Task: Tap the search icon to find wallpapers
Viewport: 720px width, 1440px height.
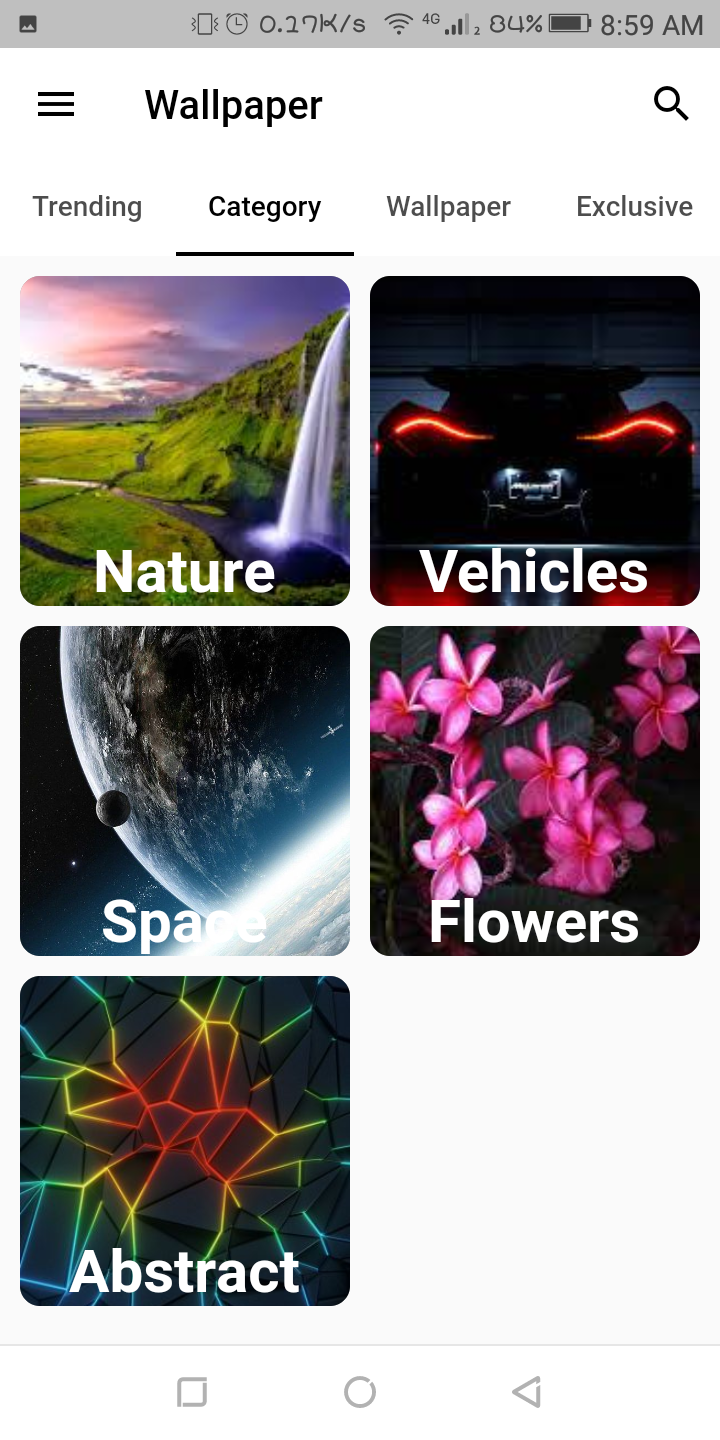Action: pyautogui.click(x=671, y=103)
